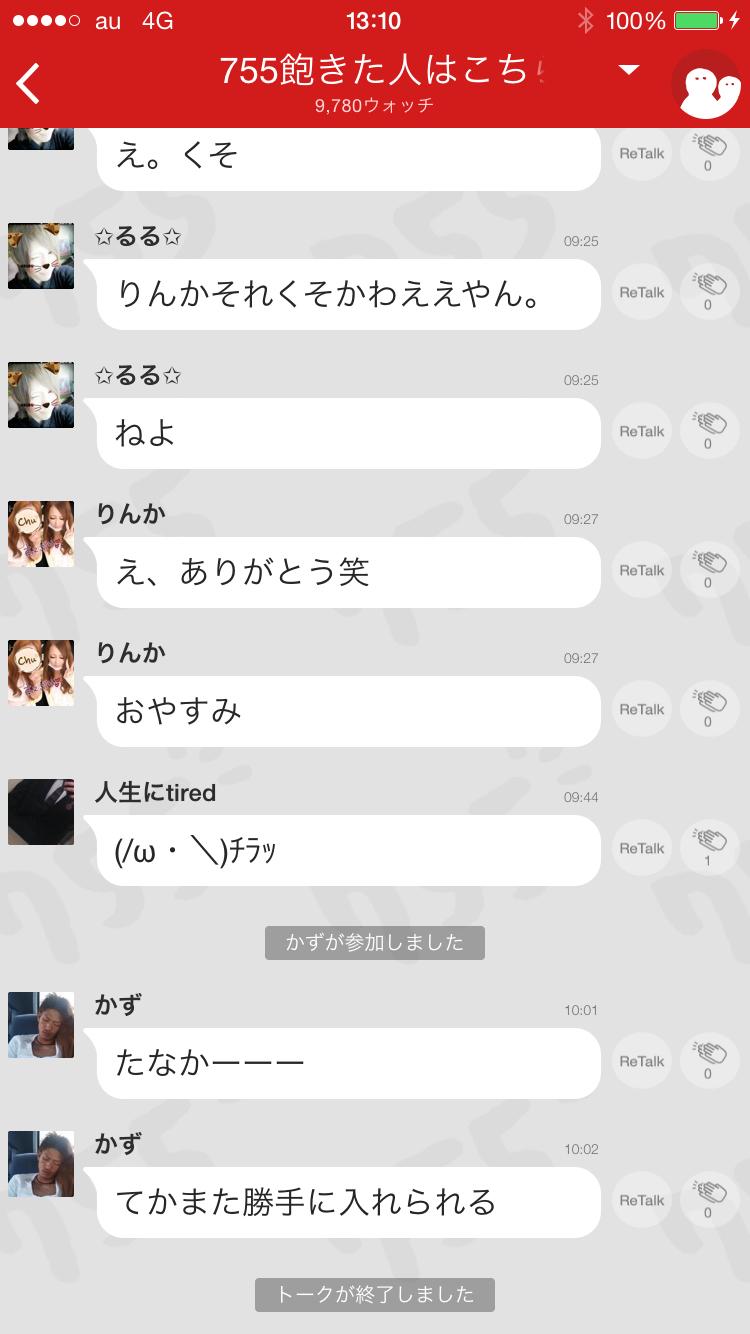This screenshot has width=750, height=1334.
Task: ReTalk かず's てかまた勝手に入れられる message
Action: pyautogui.click(x=640, y=1200)
